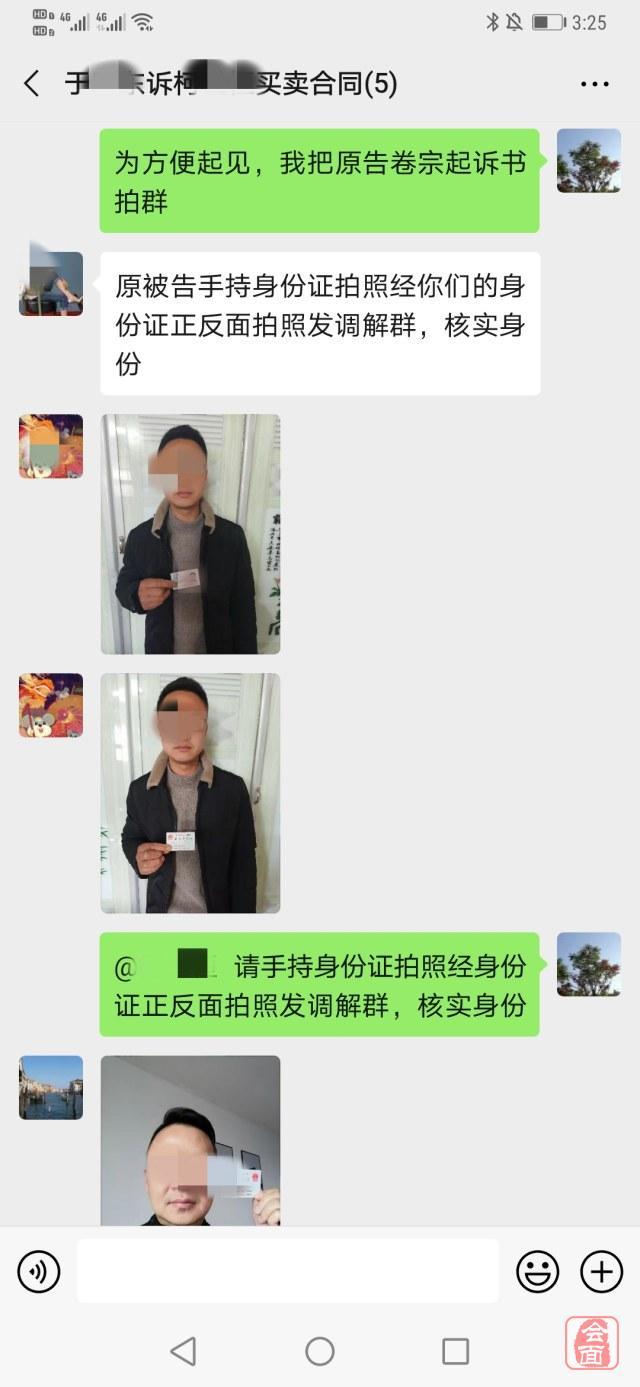Tap the message text field
640x1387 pixels.
[288, 1271]
